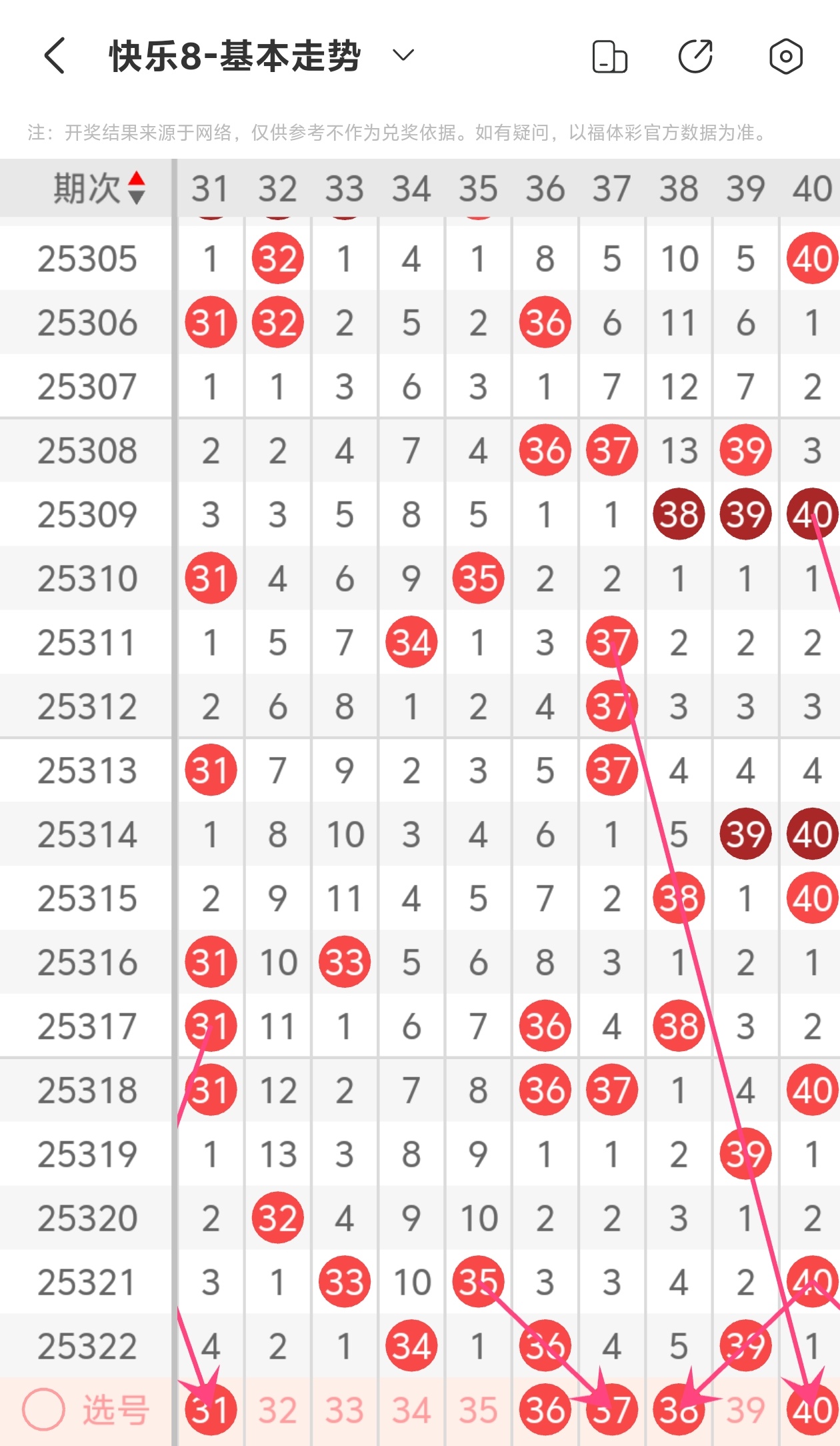The width and height of the screenshot is (840, 1446).
Task: Deselect number 31 in the 选号 row
Action: click(211, 1411)
